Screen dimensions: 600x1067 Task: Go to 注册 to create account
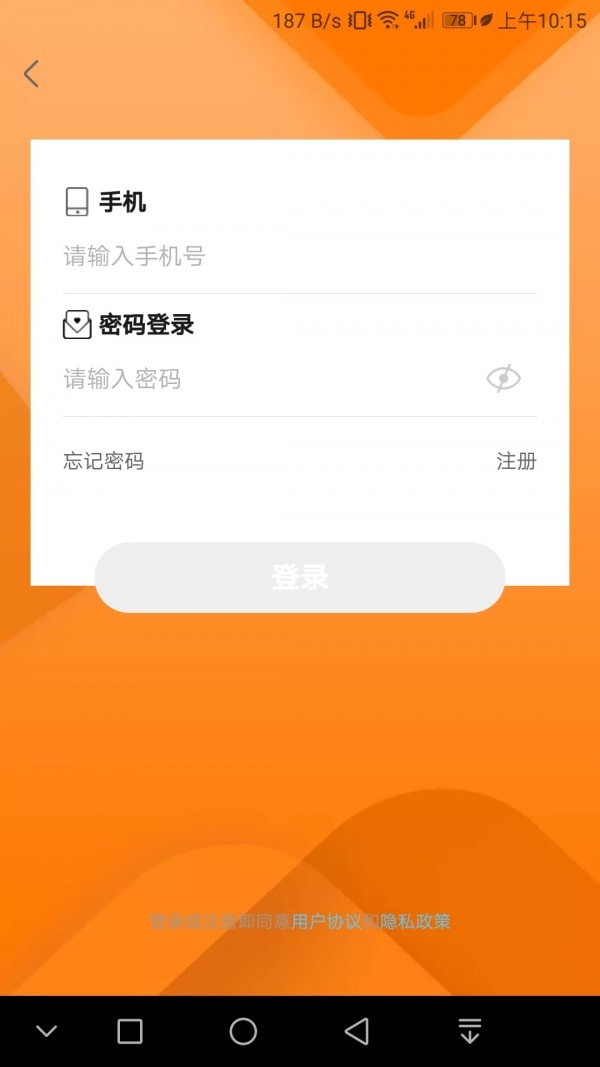point(516,461)
